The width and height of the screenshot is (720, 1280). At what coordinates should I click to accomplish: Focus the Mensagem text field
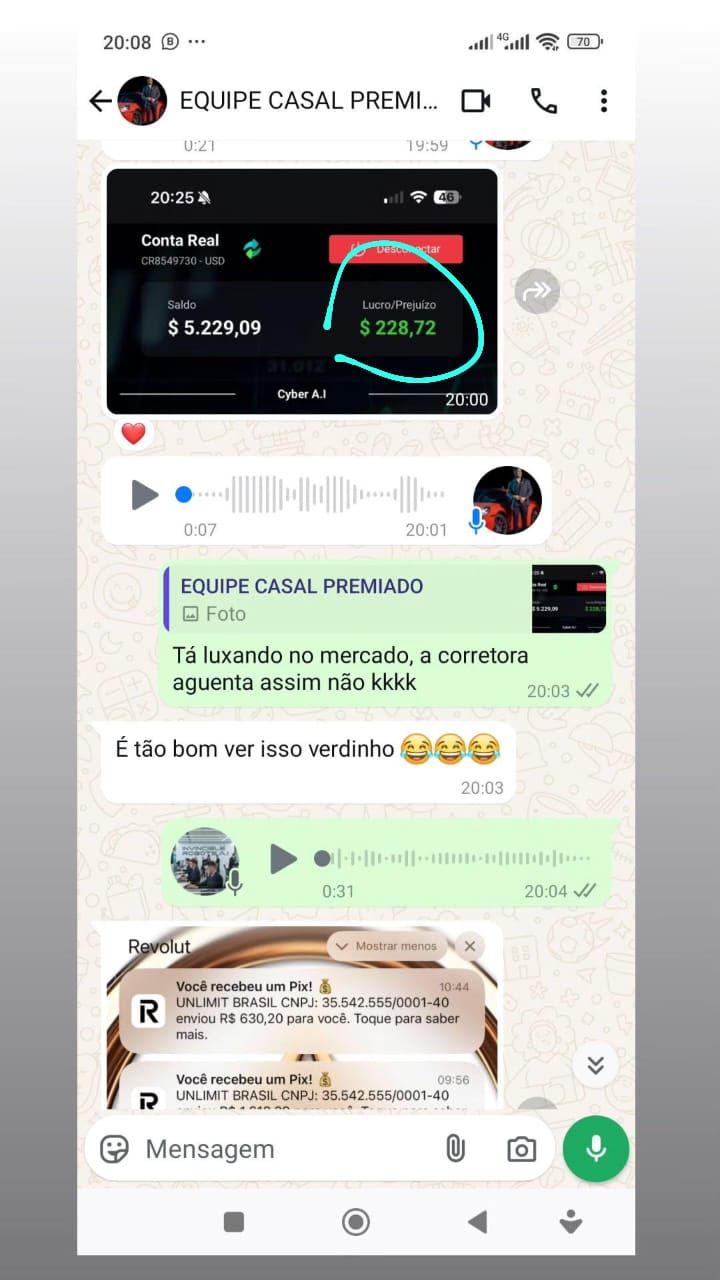pos(280,1149)
